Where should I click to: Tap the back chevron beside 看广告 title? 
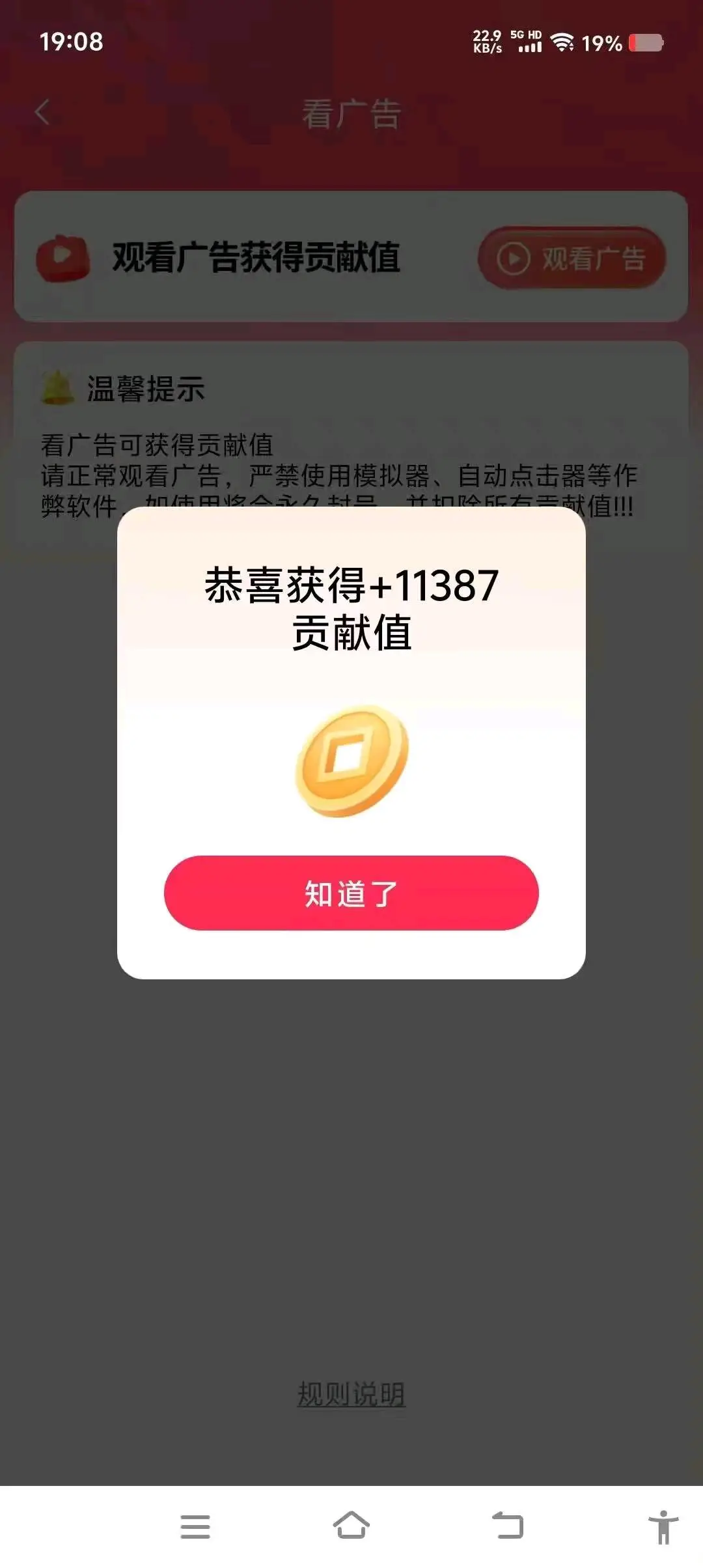point(42,113)
